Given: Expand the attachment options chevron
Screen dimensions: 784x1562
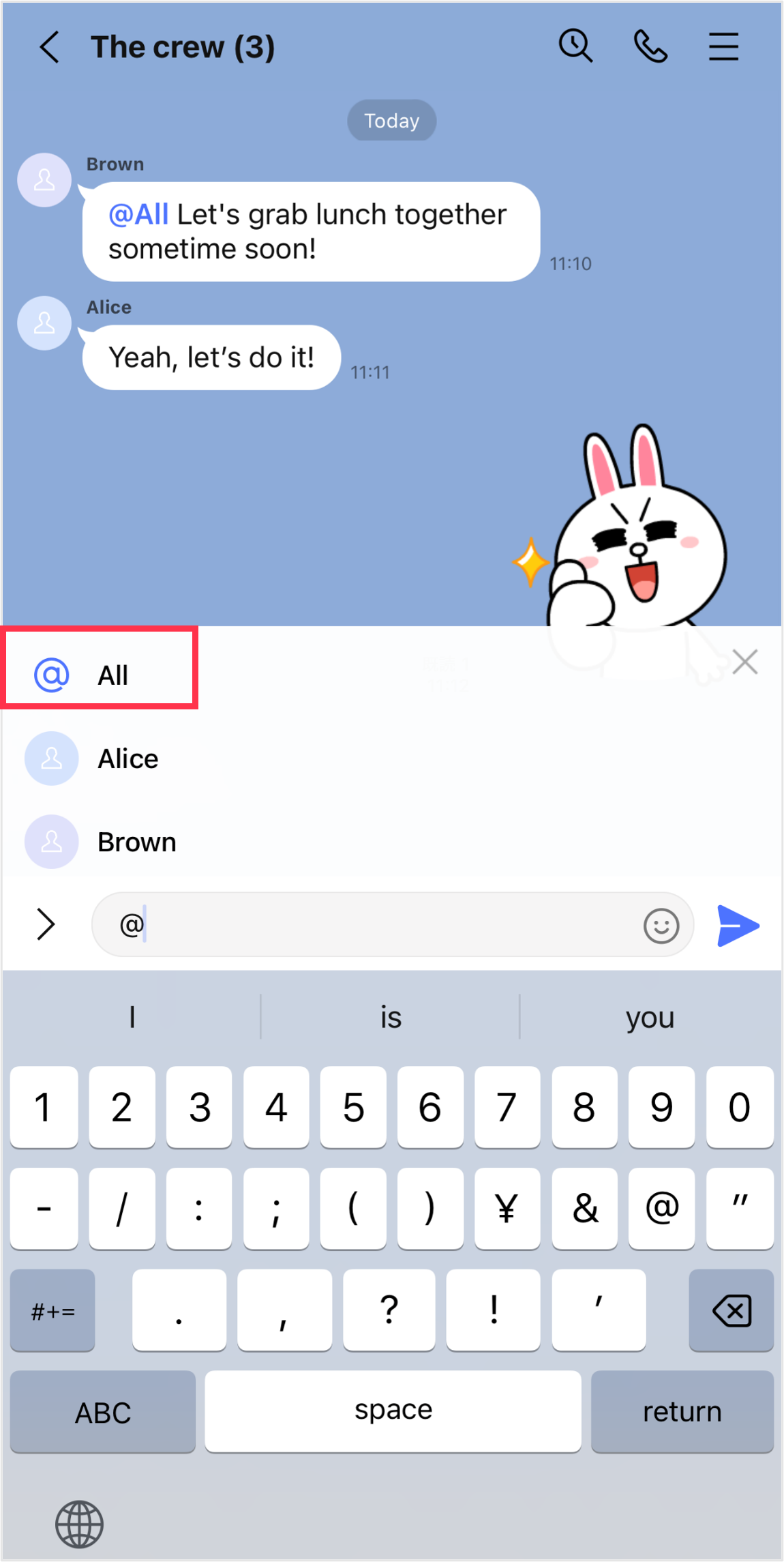Looking at the screenshot, I should coord(46,924).
